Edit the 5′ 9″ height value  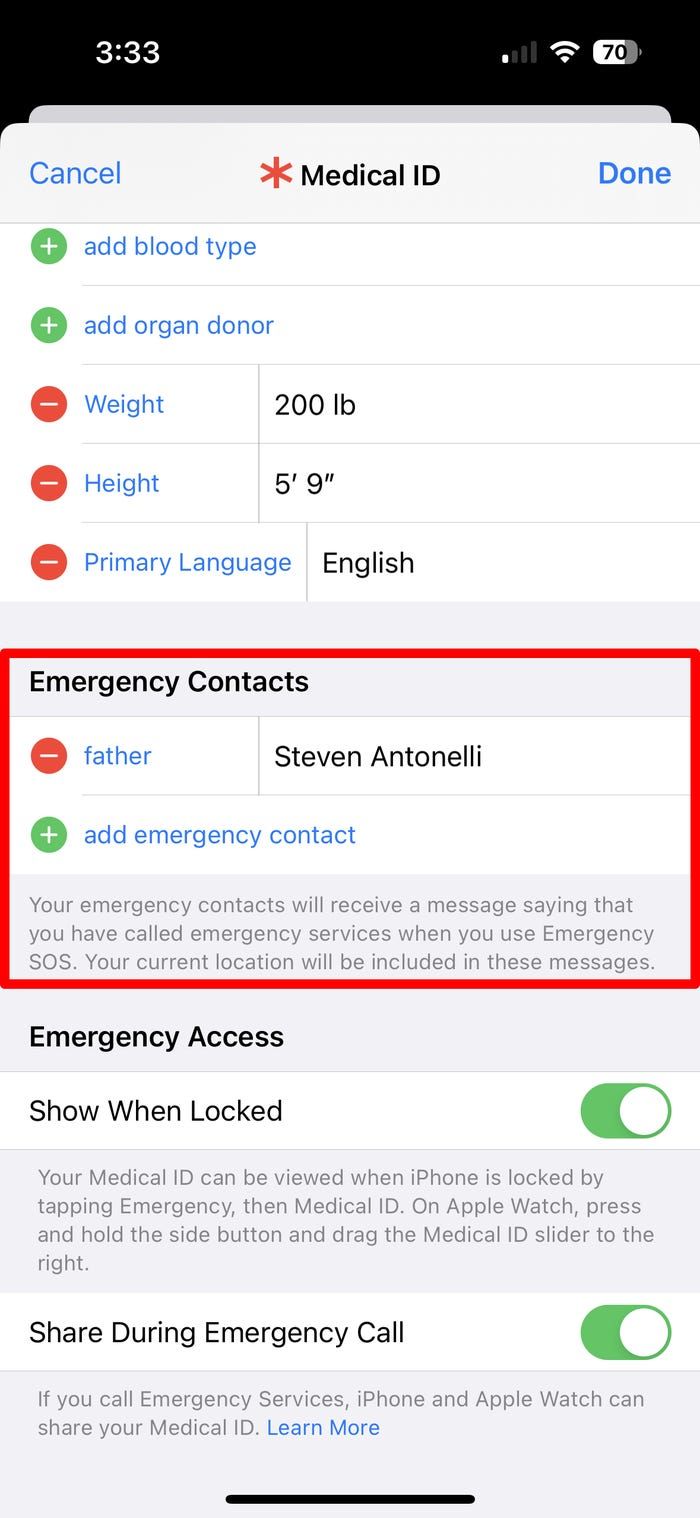(x=480, y=483)
